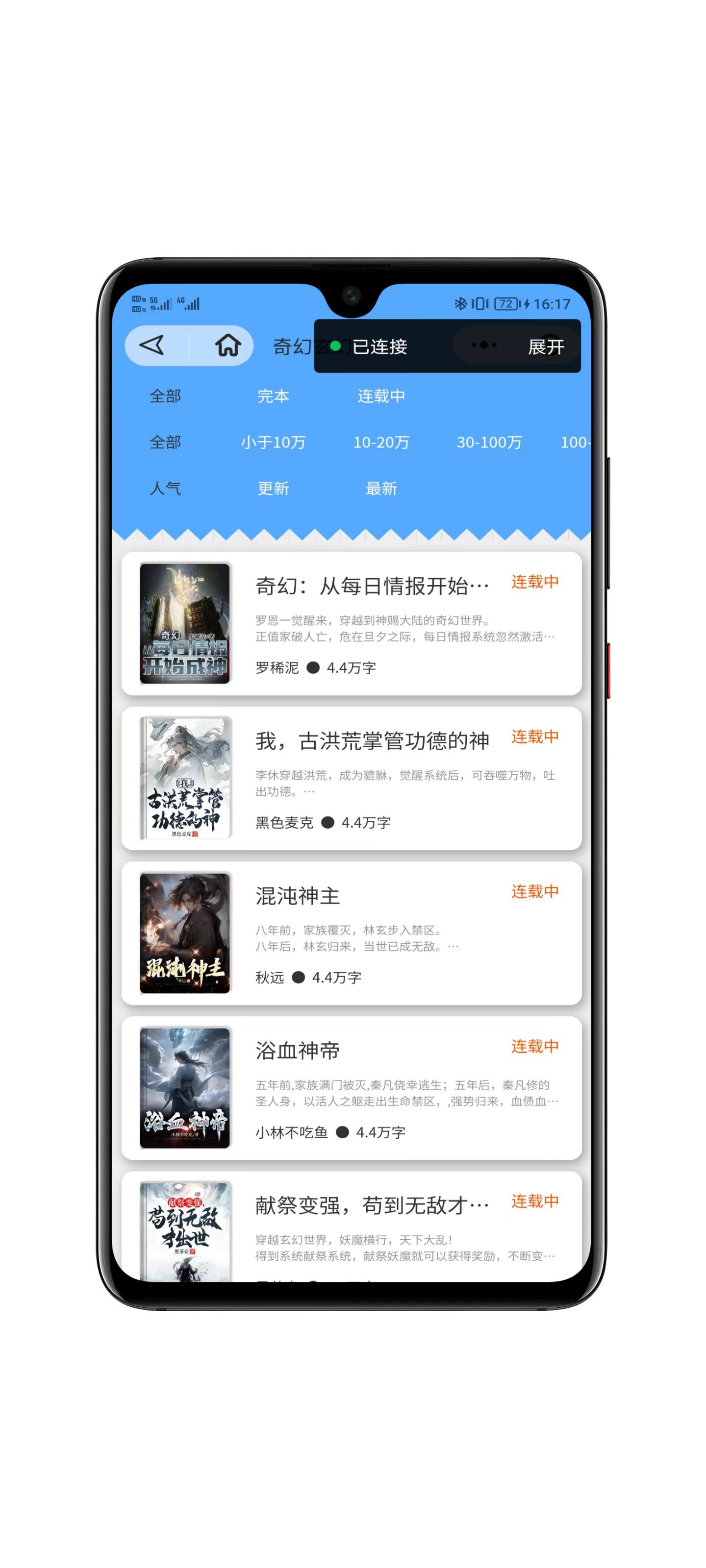The image size is (706, 1568).
Task: Select the 连载中 status filter
Action: tap(381, 396)
